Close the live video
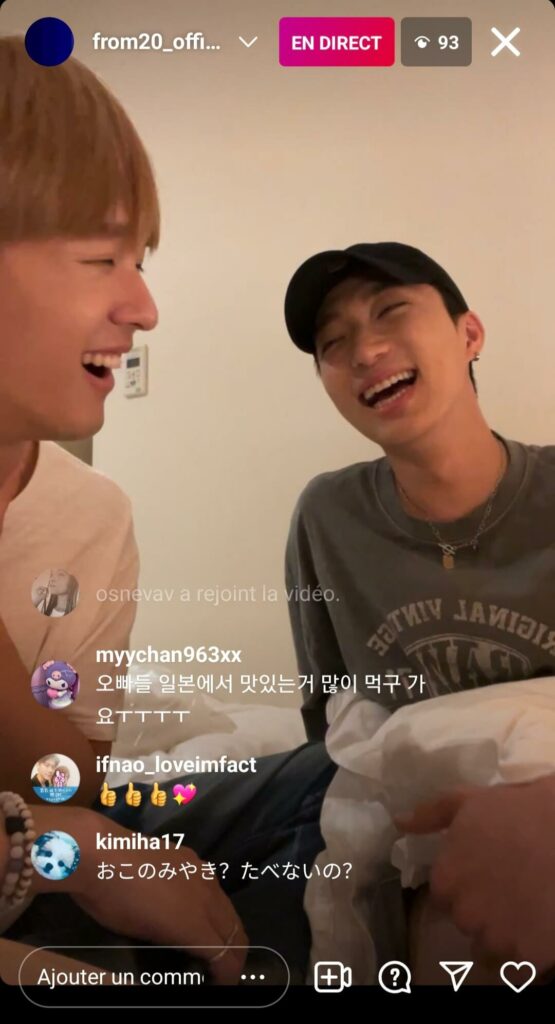Viewport: 555px width, 1024px height. pyautogui.click(x=505, y=42)
